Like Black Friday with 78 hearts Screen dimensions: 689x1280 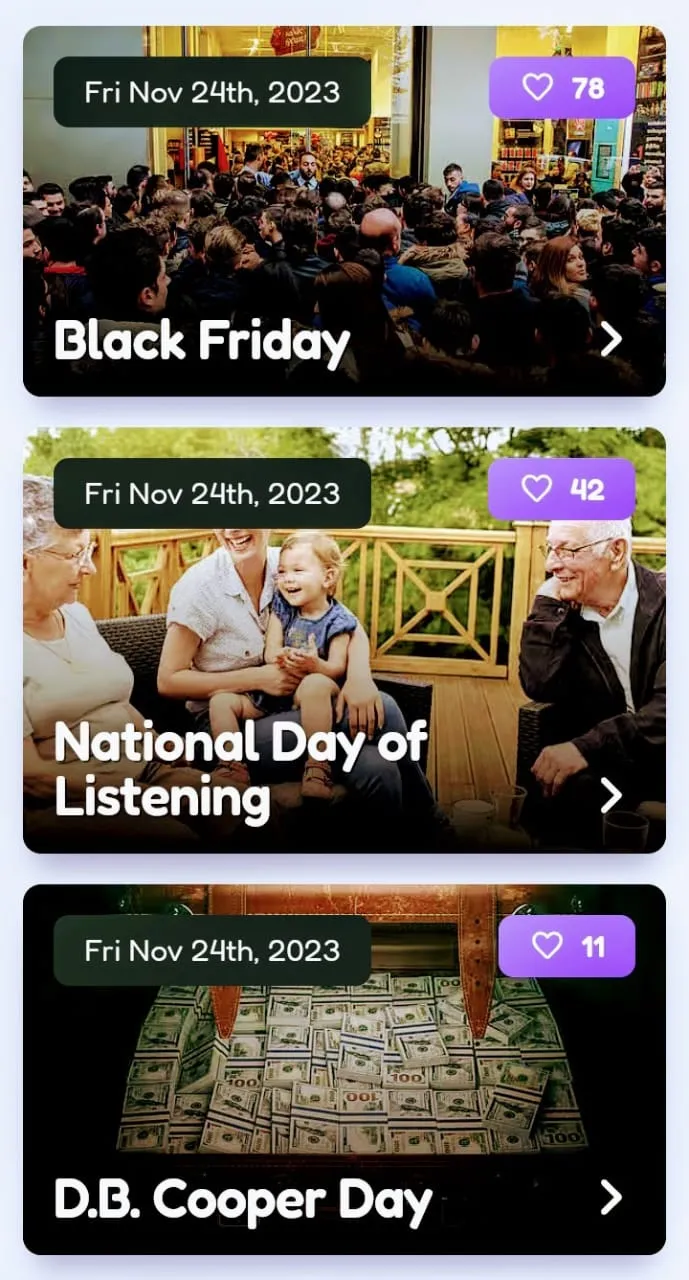coord(562,88)
